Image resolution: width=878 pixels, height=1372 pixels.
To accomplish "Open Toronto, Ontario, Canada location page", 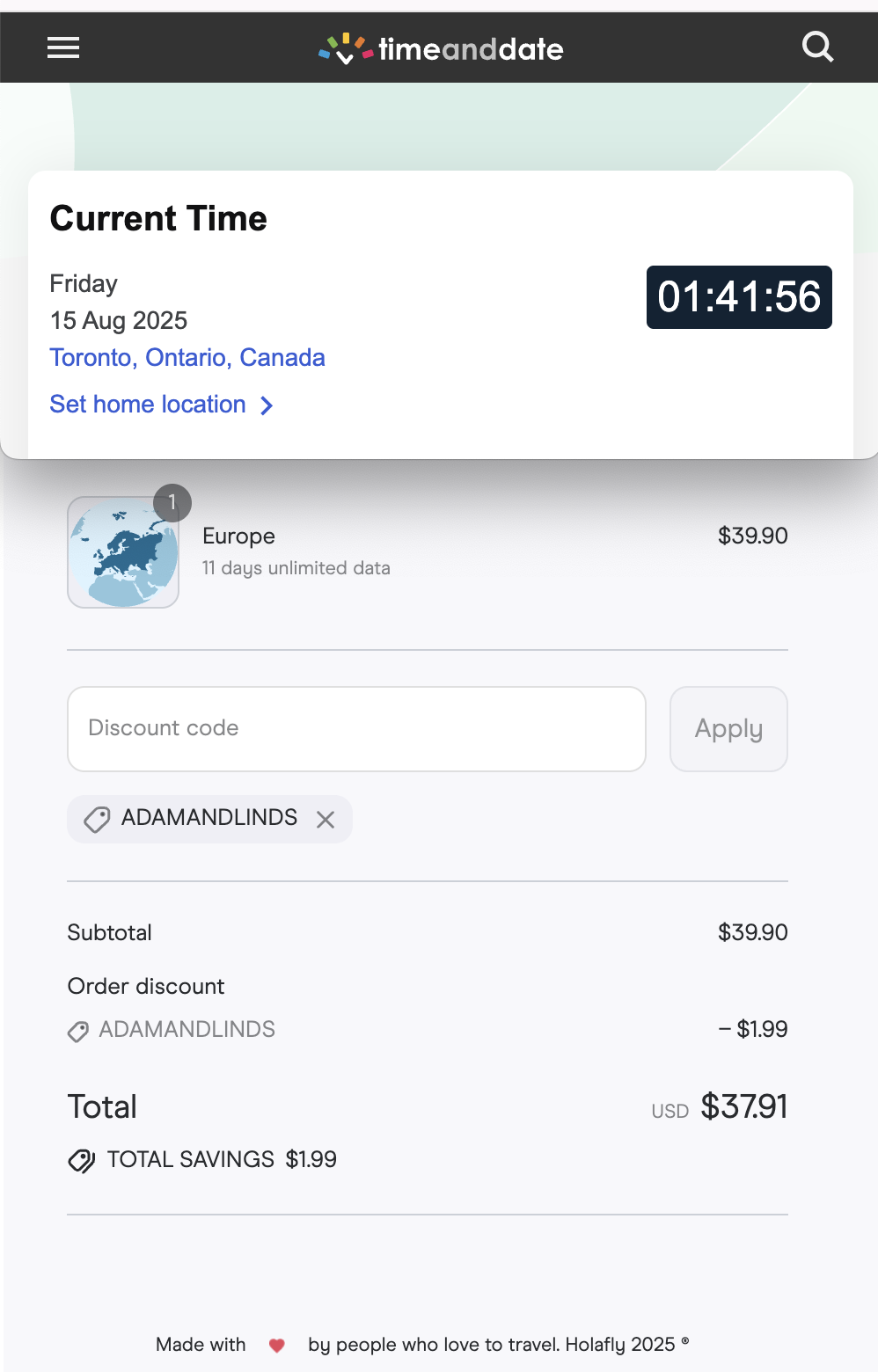I will pos(187,357).
